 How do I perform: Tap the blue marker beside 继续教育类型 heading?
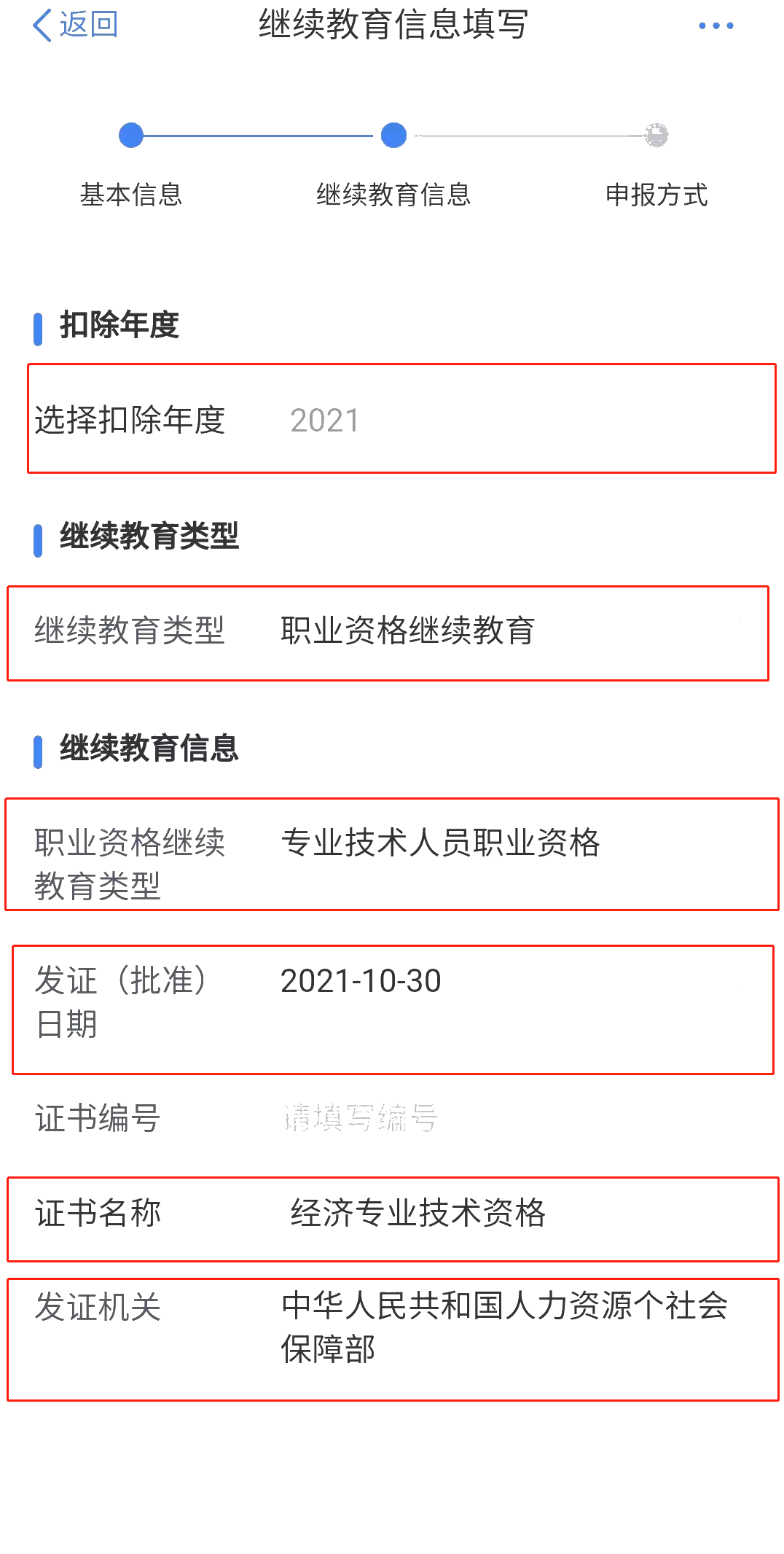click(x=39, y=539)
